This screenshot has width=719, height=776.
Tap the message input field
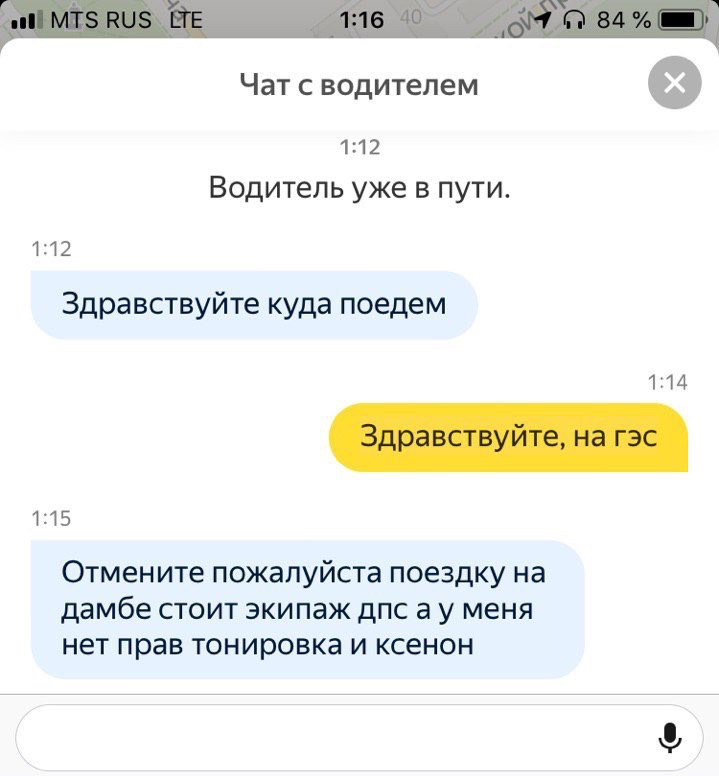tap(330, 738)
